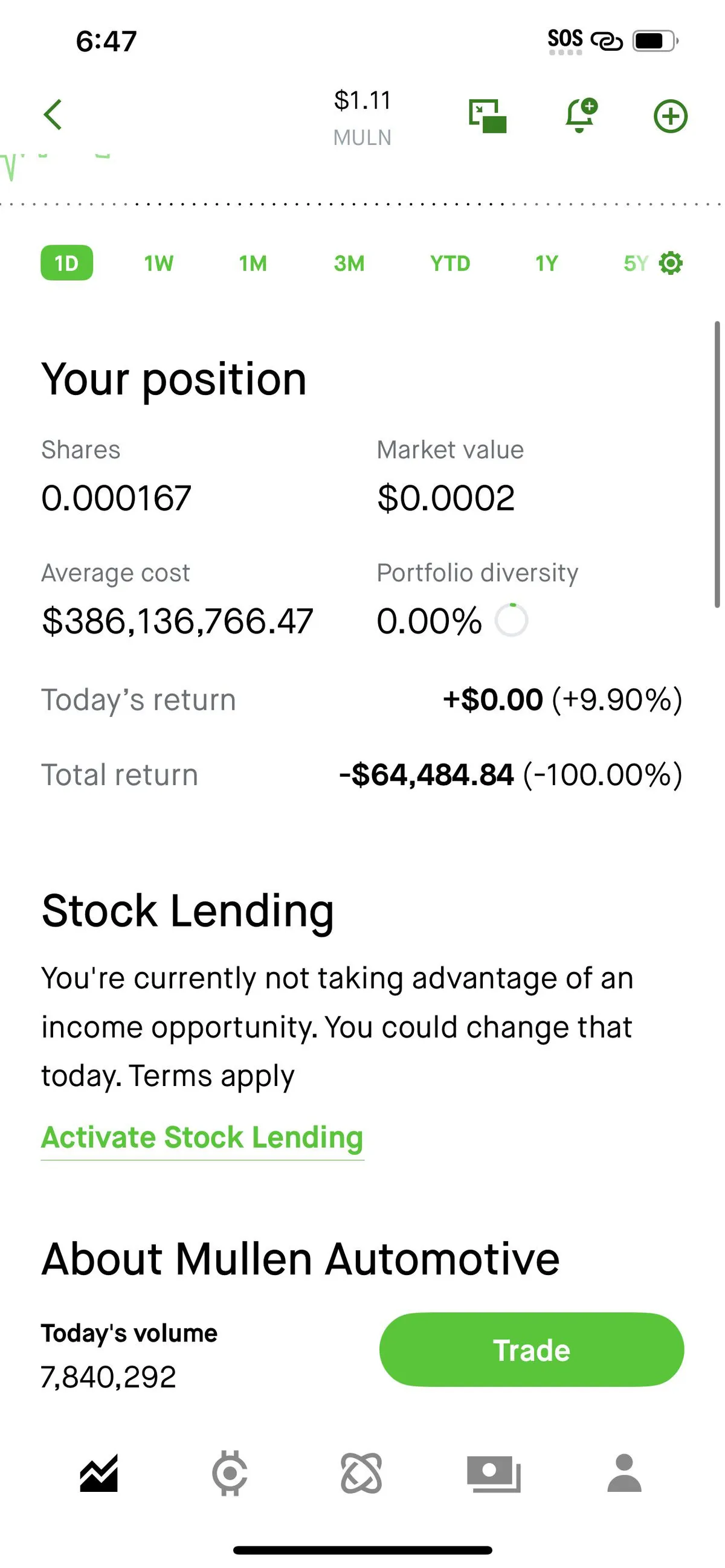Add MULN to a list with plus

(670, 116)
